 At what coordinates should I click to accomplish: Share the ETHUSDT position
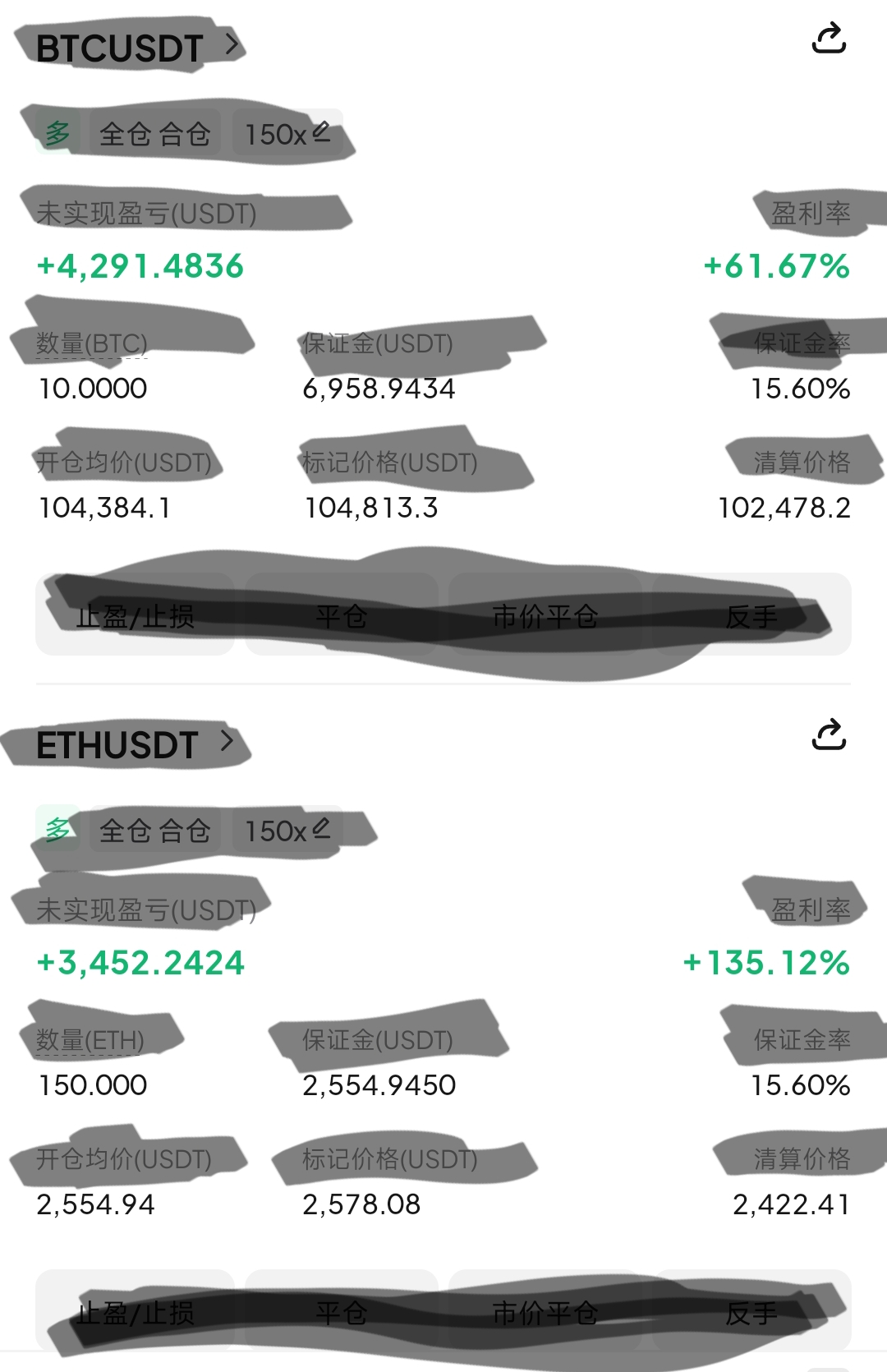coord(829,735)
